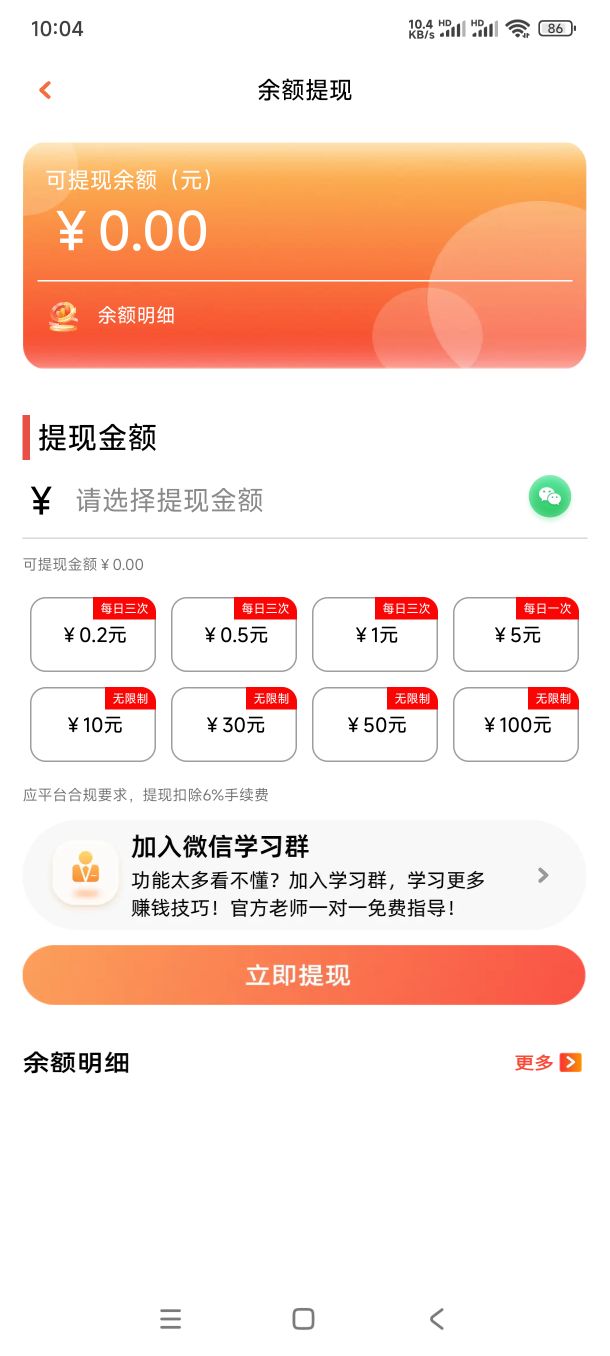The width and height of the screenshot is (610, 1356).
Task: Tap the 立即提现 button
Action: (x=304, y=975)
